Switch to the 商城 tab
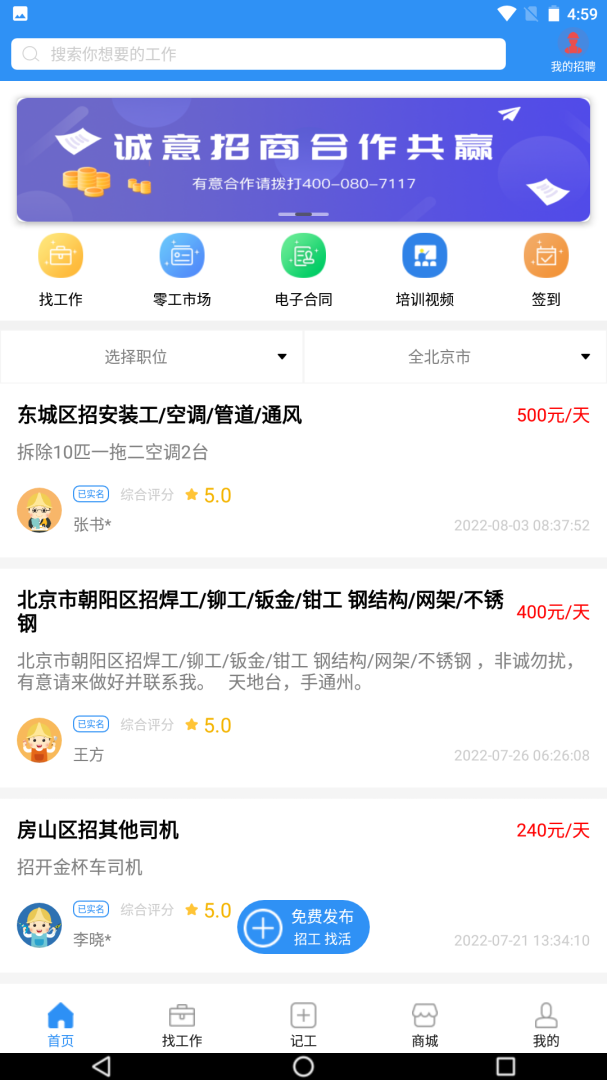 pyautogui.click(x=425, y=1025)
